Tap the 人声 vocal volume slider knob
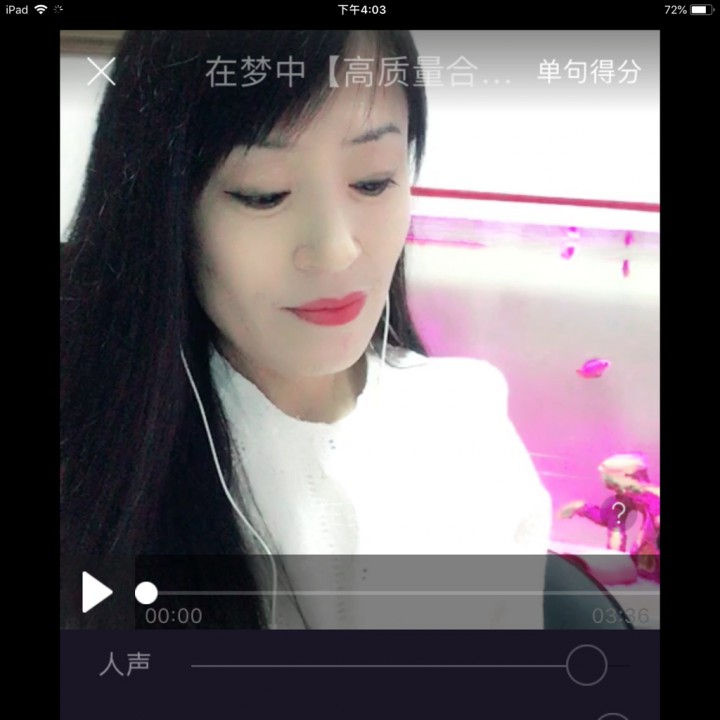The height and width of the screenshot is (720, 720). 586,665
